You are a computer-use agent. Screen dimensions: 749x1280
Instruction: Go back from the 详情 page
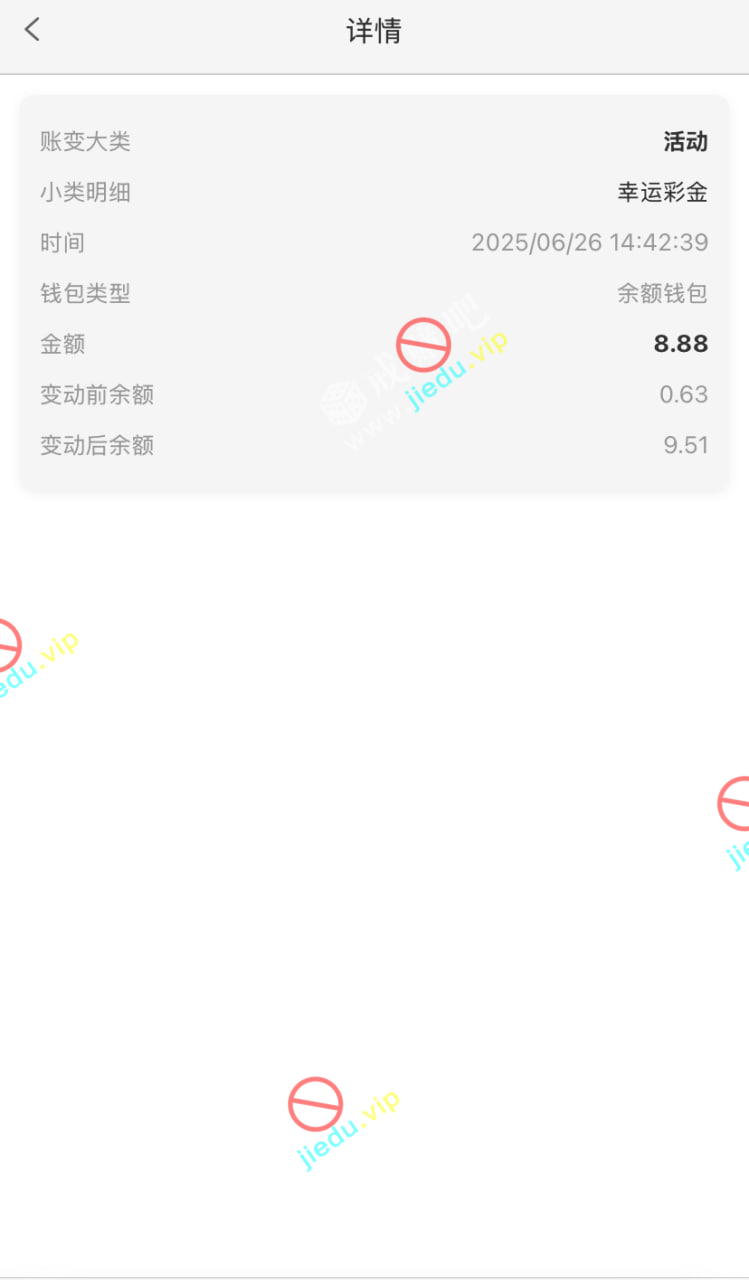[33, 30]
